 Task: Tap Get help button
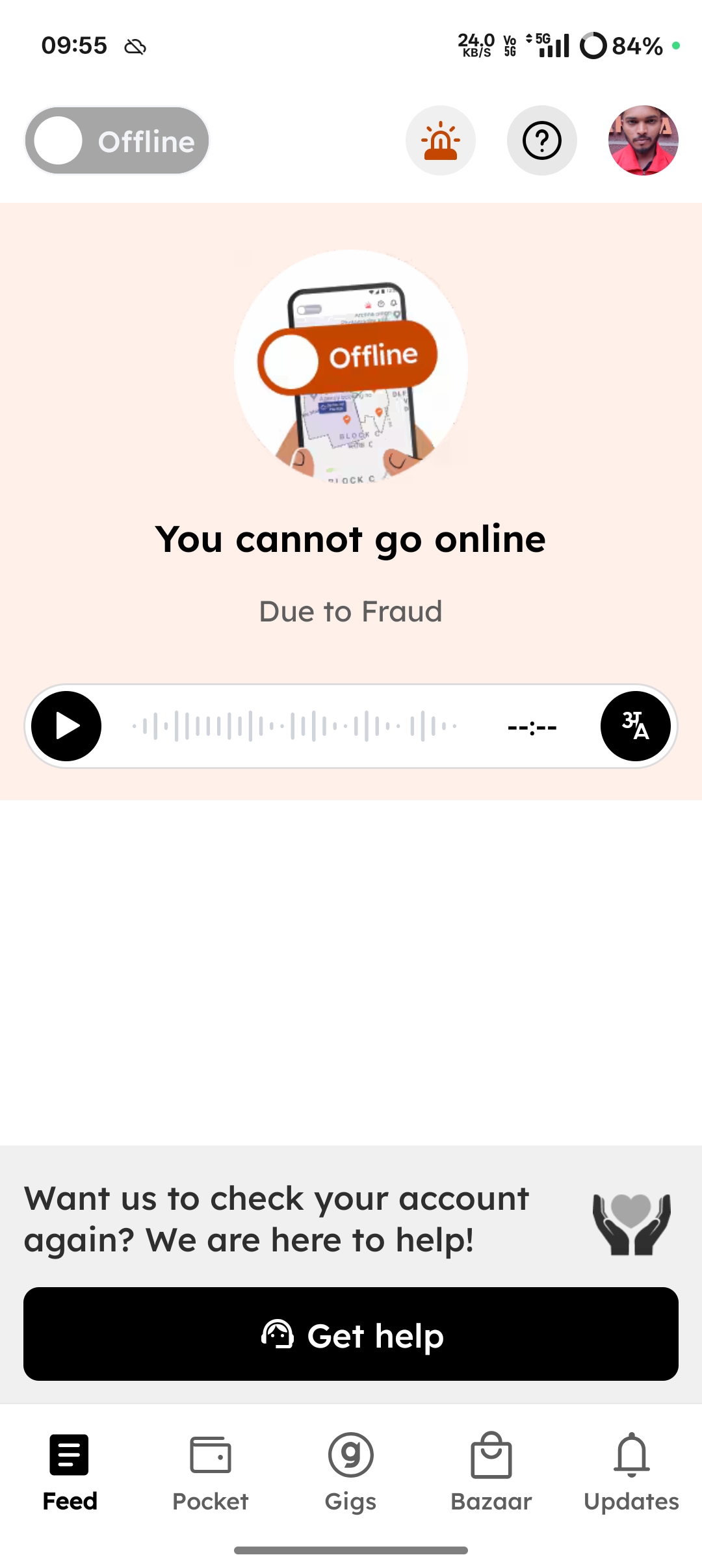(351, 1335)
